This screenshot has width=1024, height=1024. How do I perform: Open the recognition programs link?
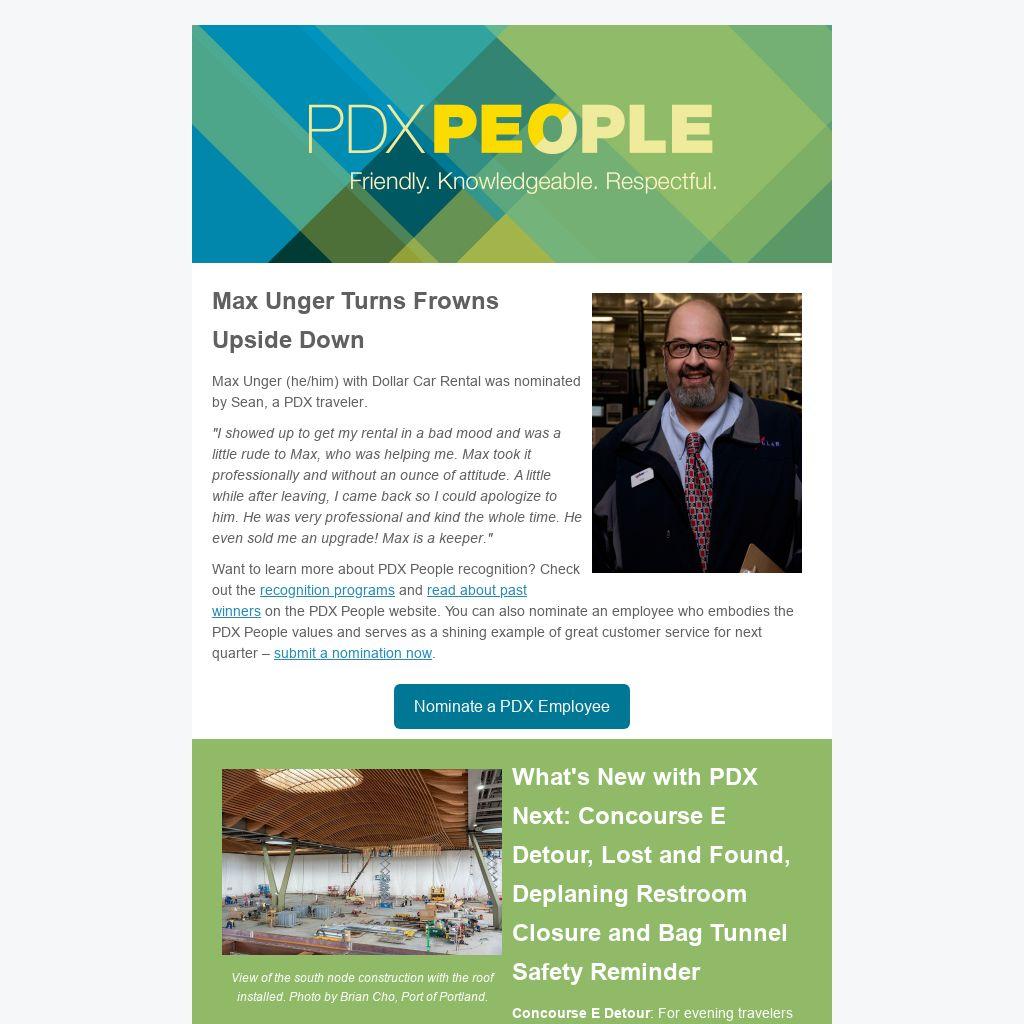tap(327, 590)
